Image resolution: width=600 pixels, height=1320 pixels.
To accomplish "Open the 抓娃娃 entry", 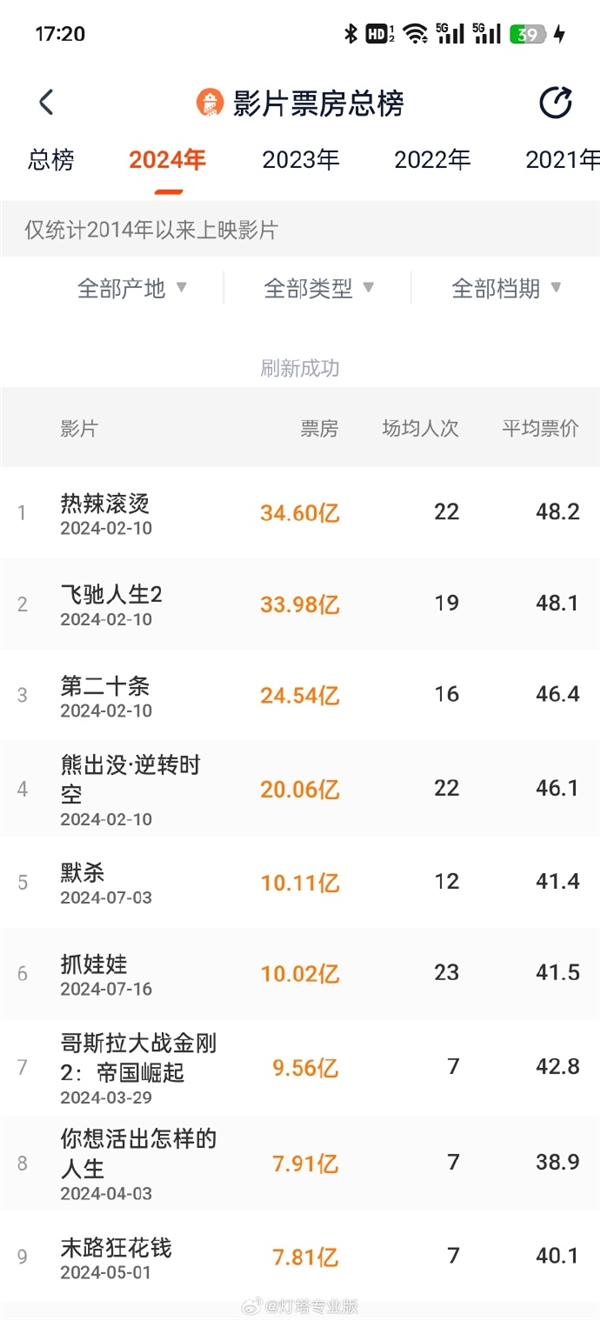I will click(x=94, y=965).
